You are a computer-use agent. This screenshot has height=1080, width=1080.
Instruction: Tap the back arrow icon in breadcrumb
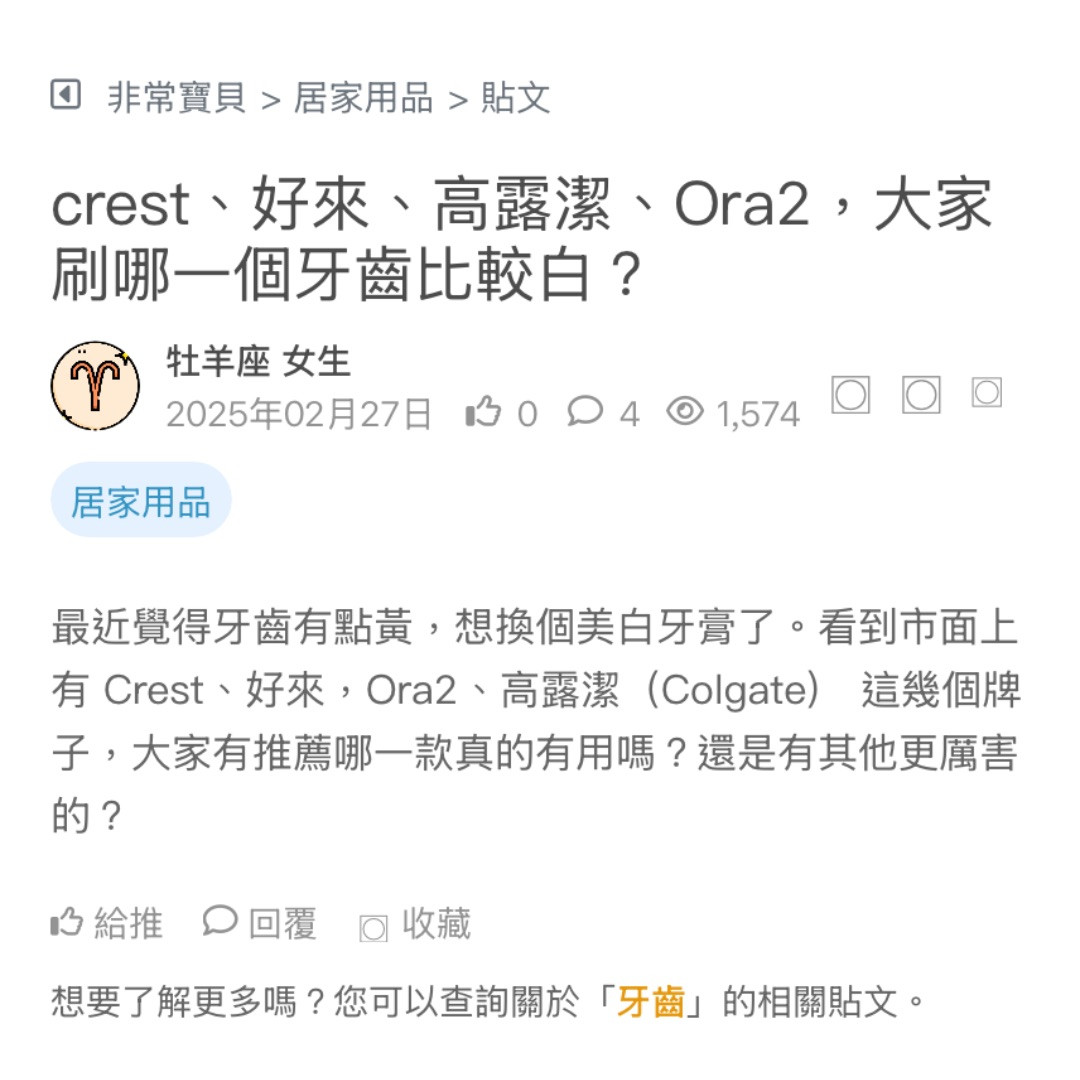click(65, 96)
